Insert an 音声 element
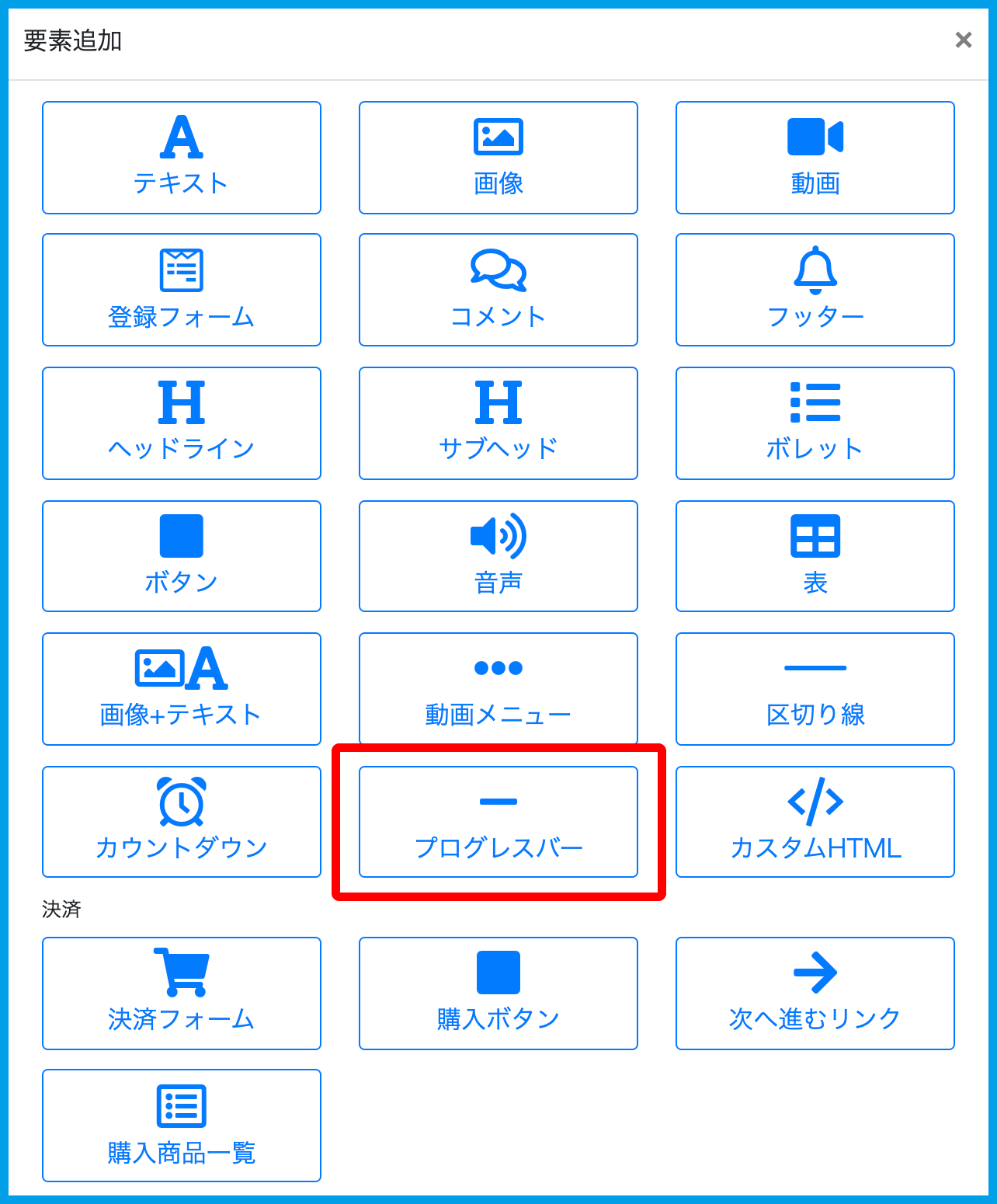 click(x=498, y=556)
